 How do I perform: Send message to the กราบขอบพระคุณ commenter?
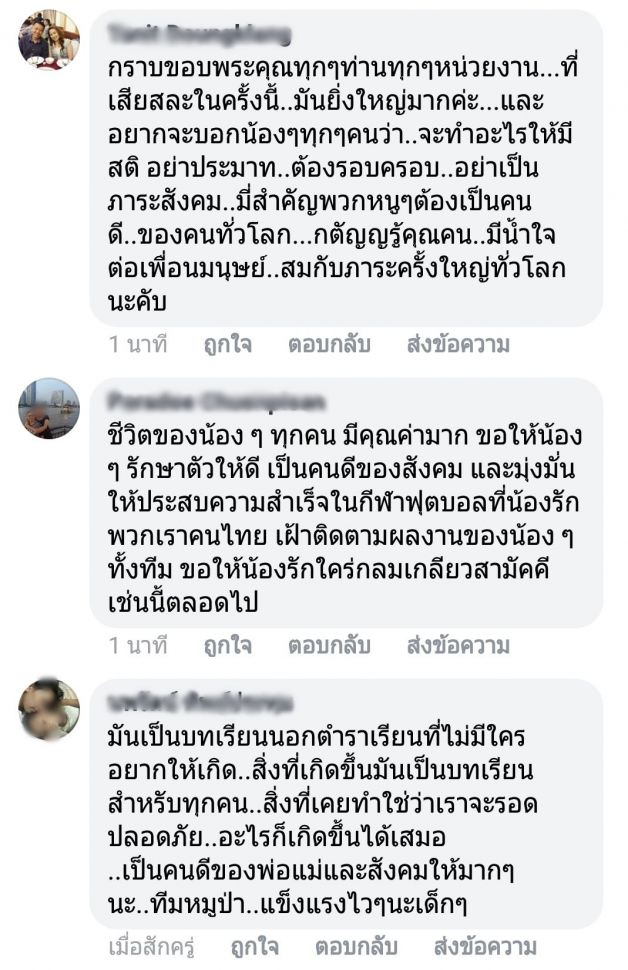(x=458, y=345)
